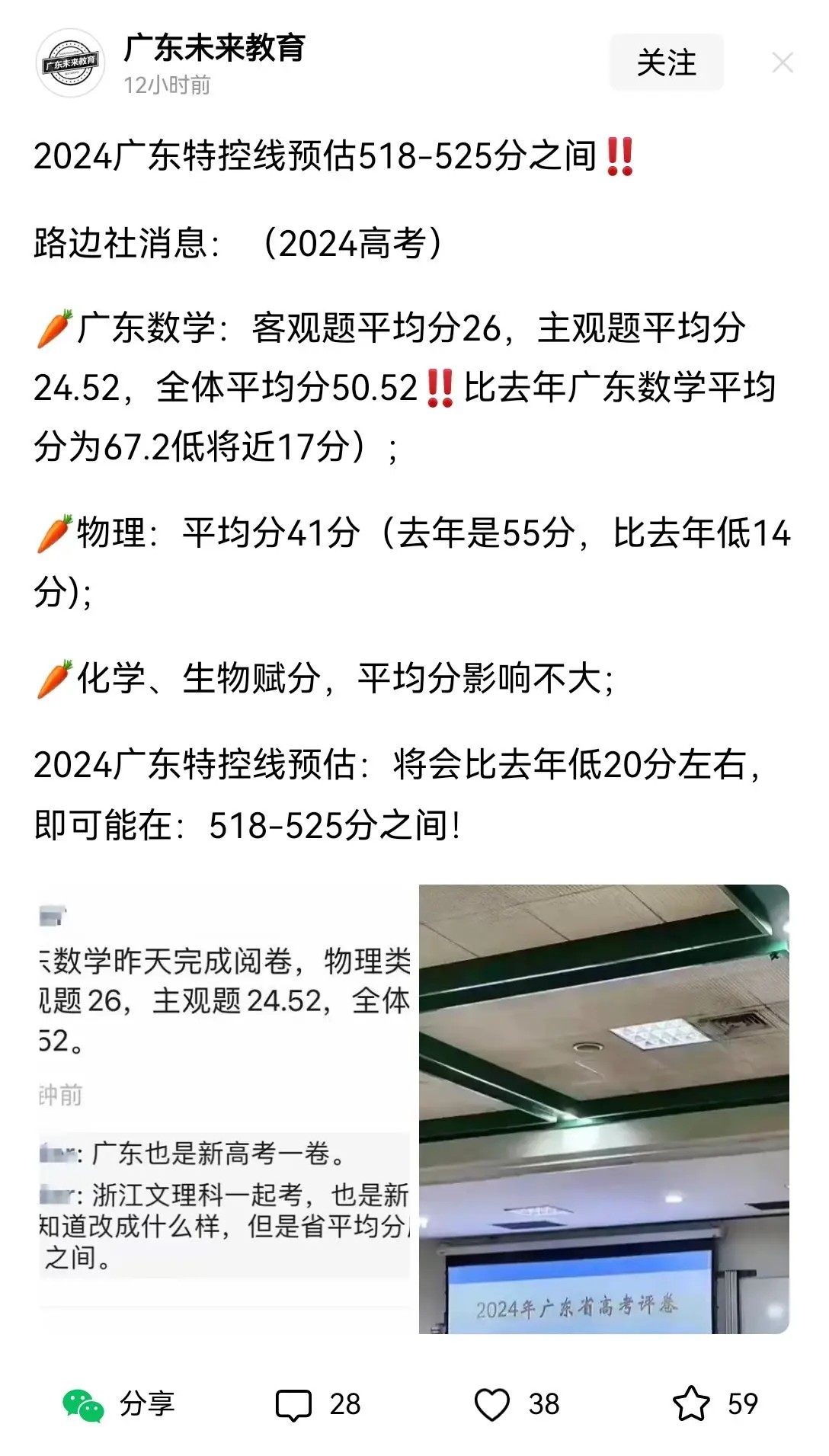Share this post via WeChat 分享
This screenshot has height=1456, width=829.
[x=118, y=1403]
